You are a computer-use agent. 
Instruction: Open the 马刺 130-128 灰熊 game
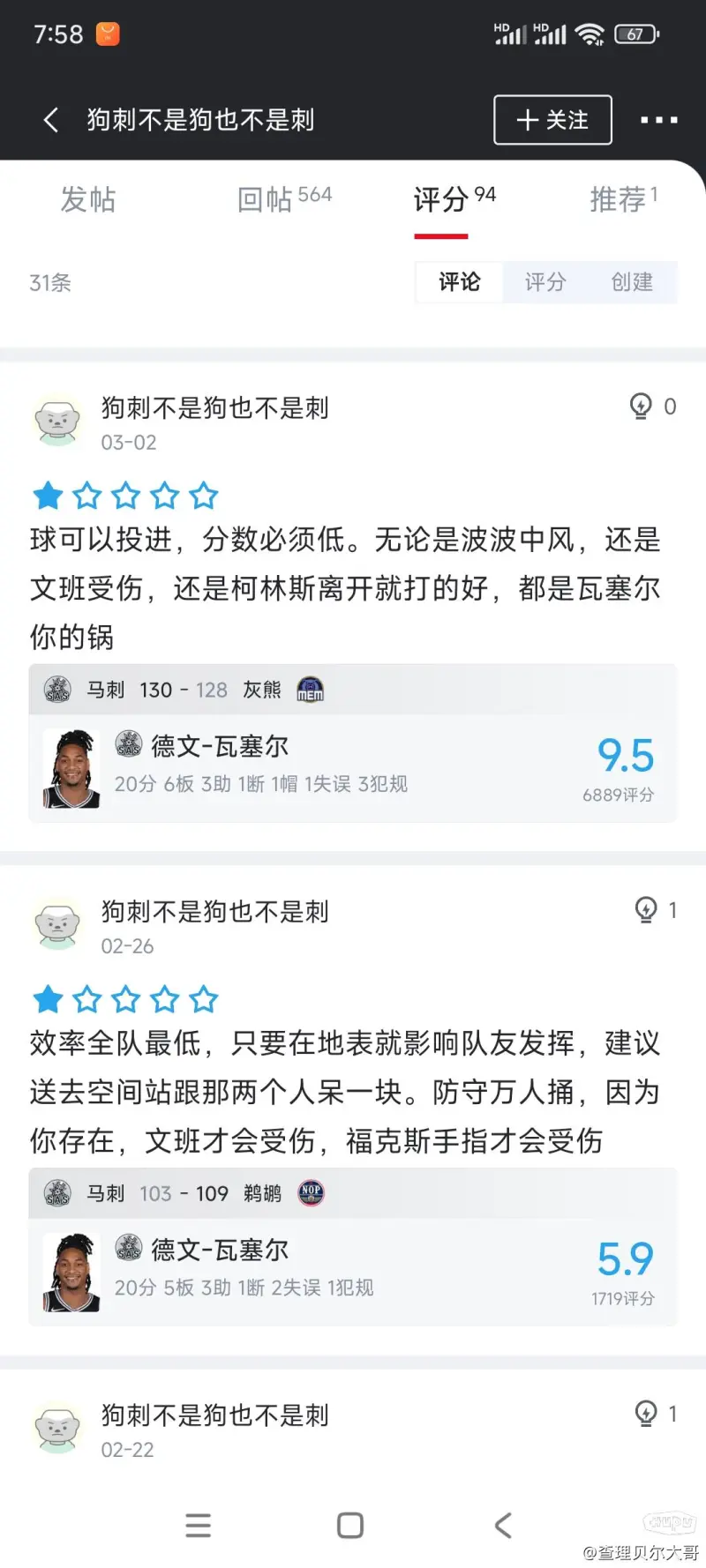tap(353, 690)
